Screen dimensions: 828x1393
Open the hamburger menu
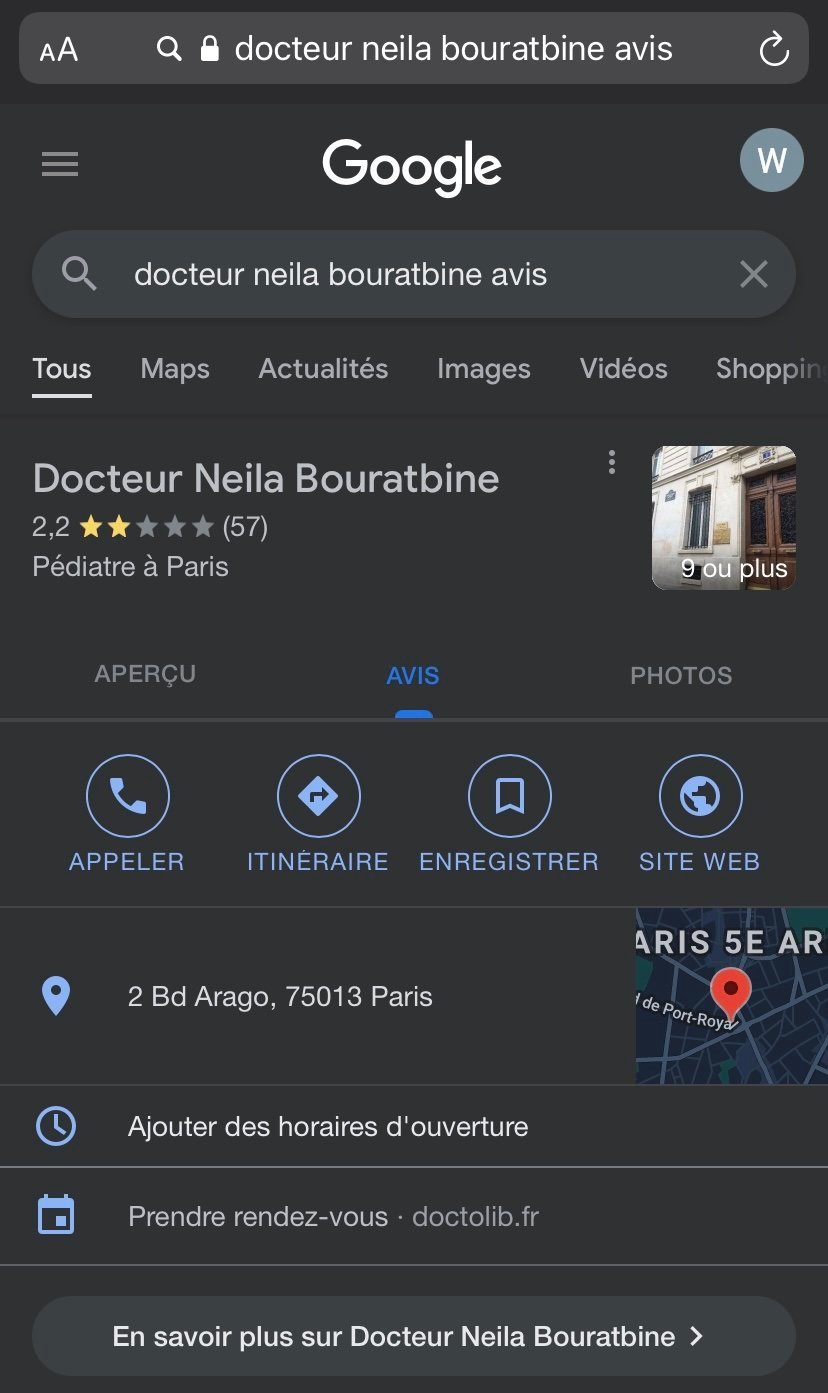pyautogui.click(x=60, y=164)
